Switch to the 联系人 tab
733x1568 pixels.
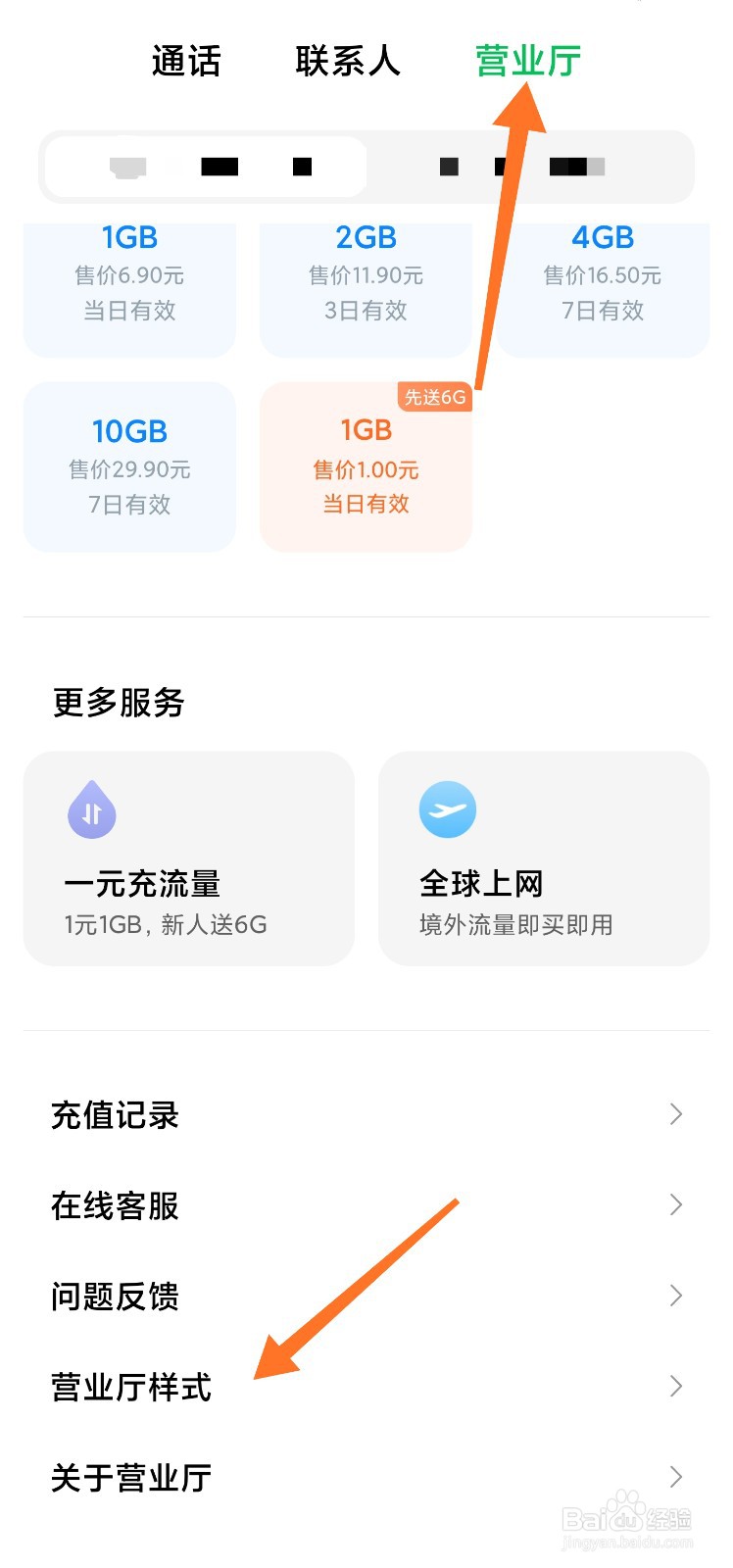tap(348, 61)
